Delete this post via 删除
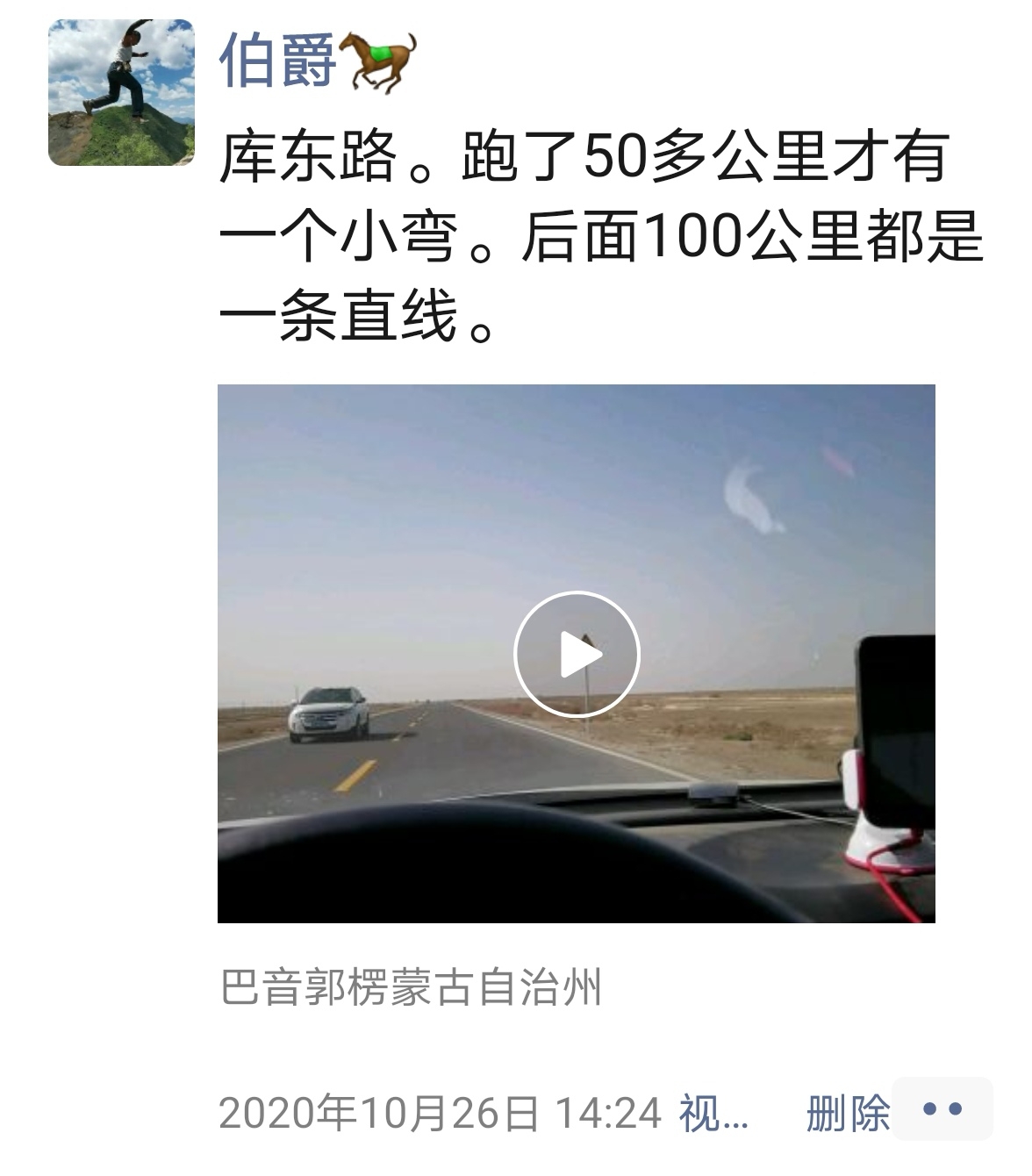 click(x=848, y=1113)
